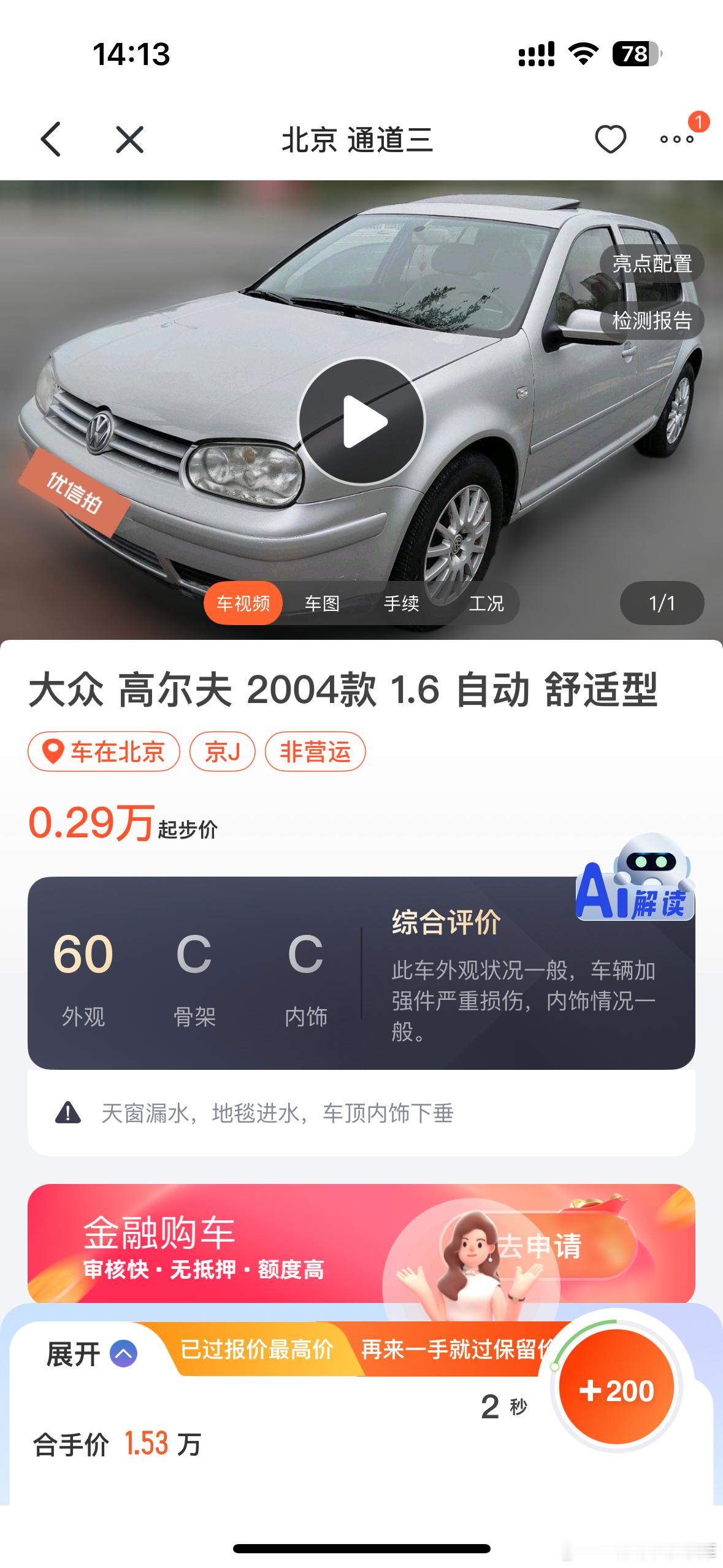This screenshot has height=1568, width=723.
Task: Select the 车视频 tab
Action: (243, 604)
